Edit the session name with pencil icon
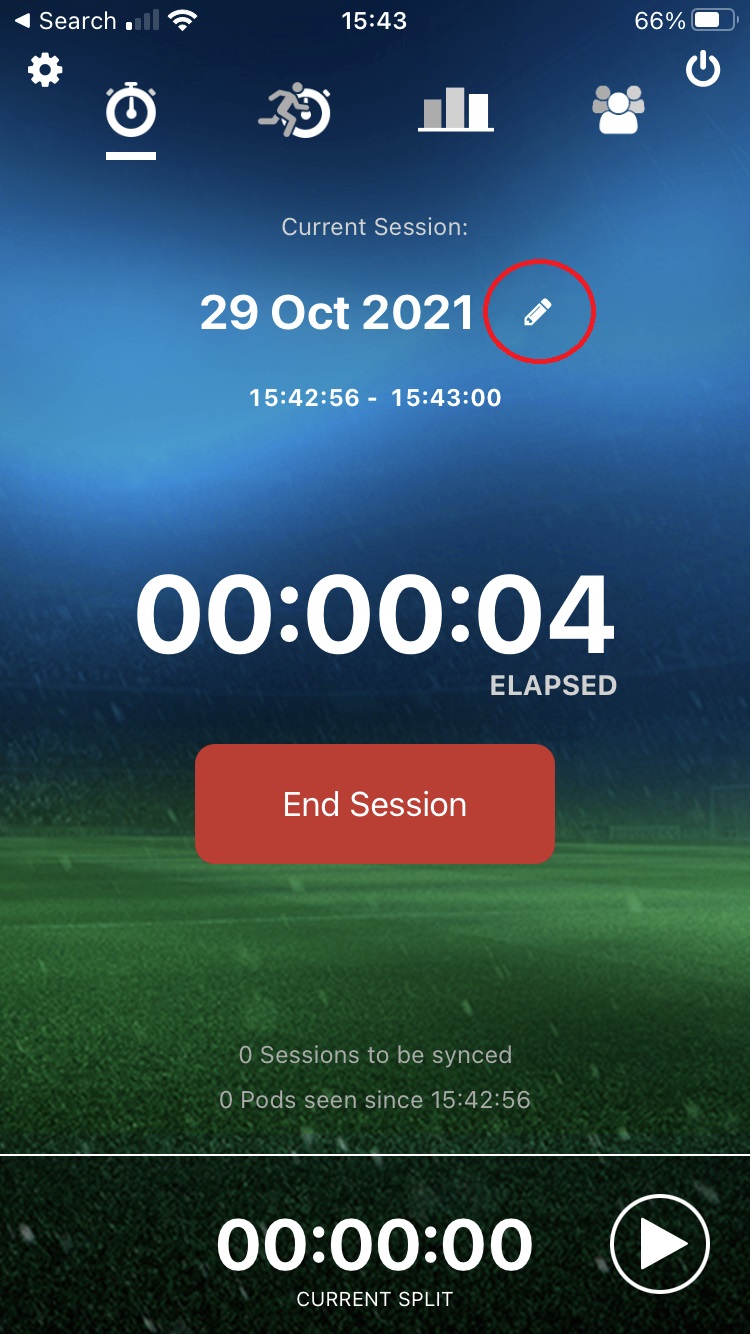The height and width of the screenshot is (1334, 750). pos(539,311)
